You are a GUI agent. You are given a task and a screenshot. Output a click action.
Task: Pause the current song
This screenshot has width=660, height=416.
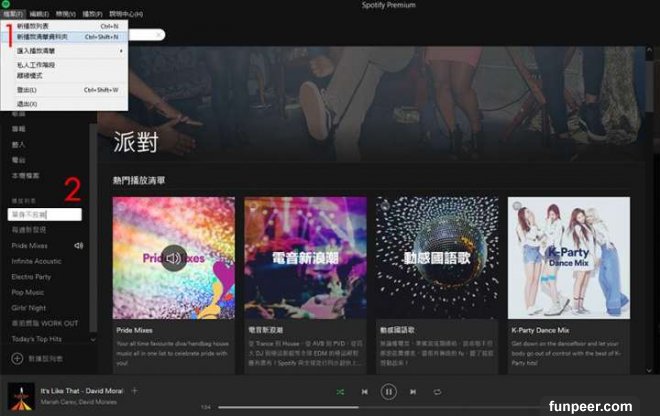coord(387,392)
